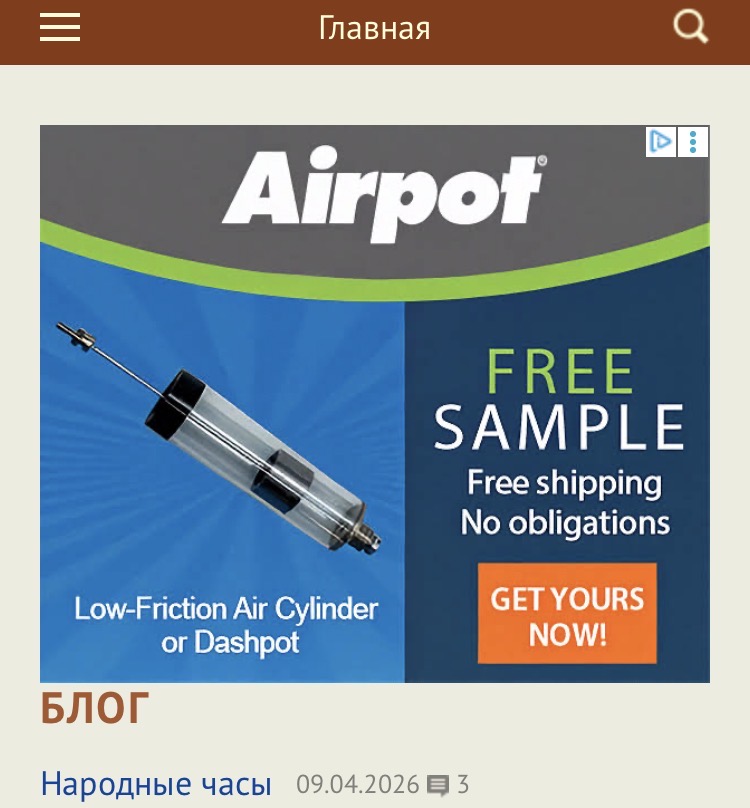This screenshot has height=808, width=750.
Task: Open the hamburger drawer menu
Action: tap(59, 28)
